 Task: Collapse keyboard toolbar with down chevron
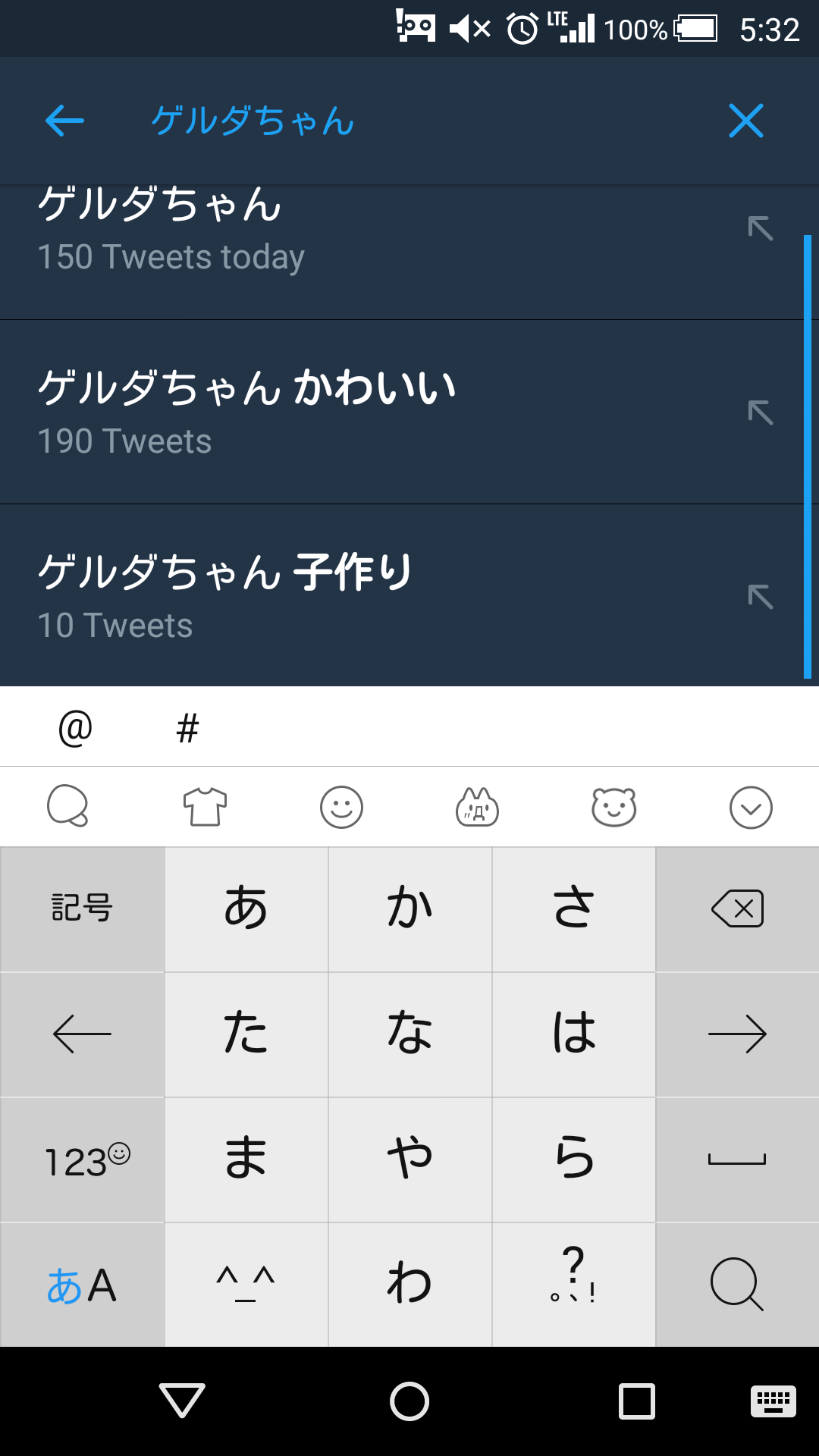click(751, 808)
